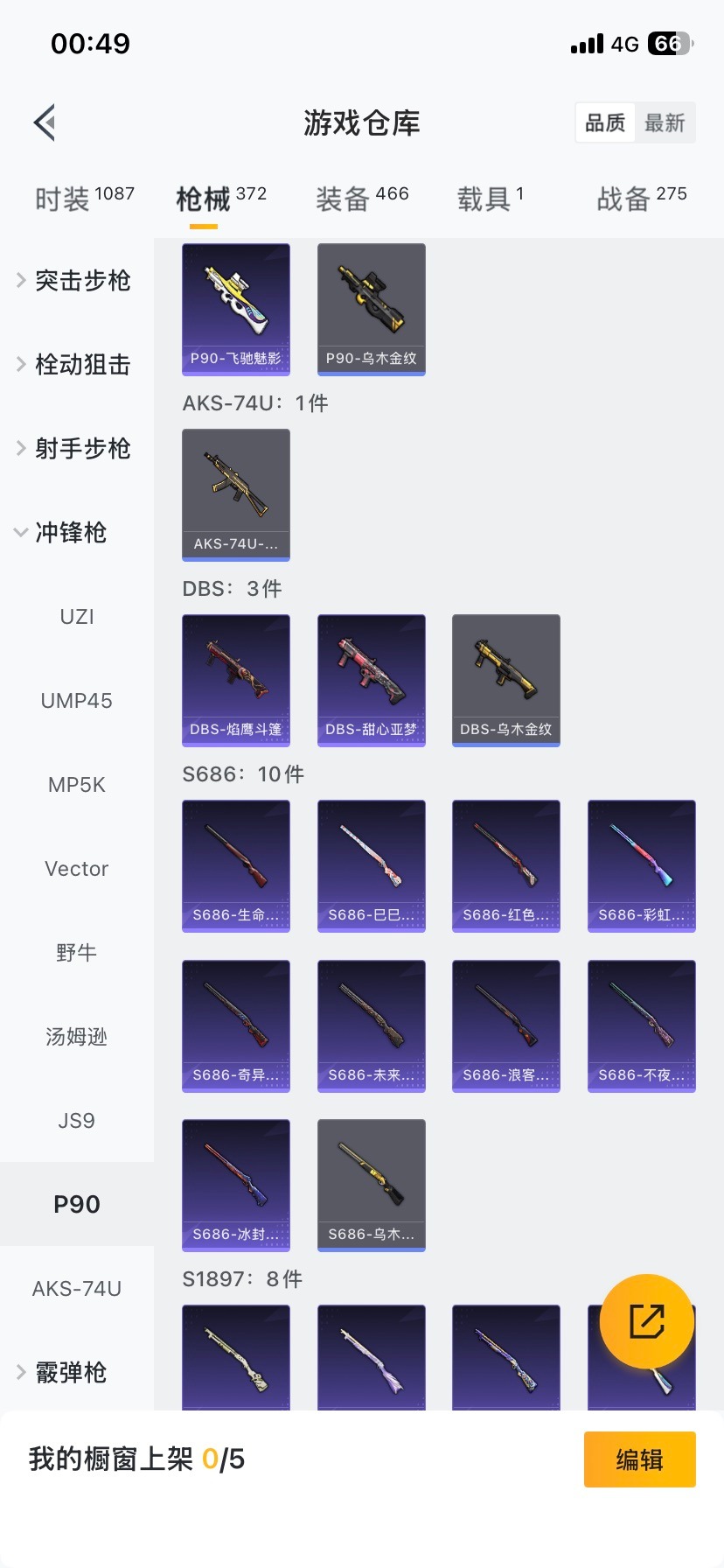The image size is (724, 1568).
Task: Open the P90-飞驰魅影 weapon thumbnail
Action: pos(235,308)
